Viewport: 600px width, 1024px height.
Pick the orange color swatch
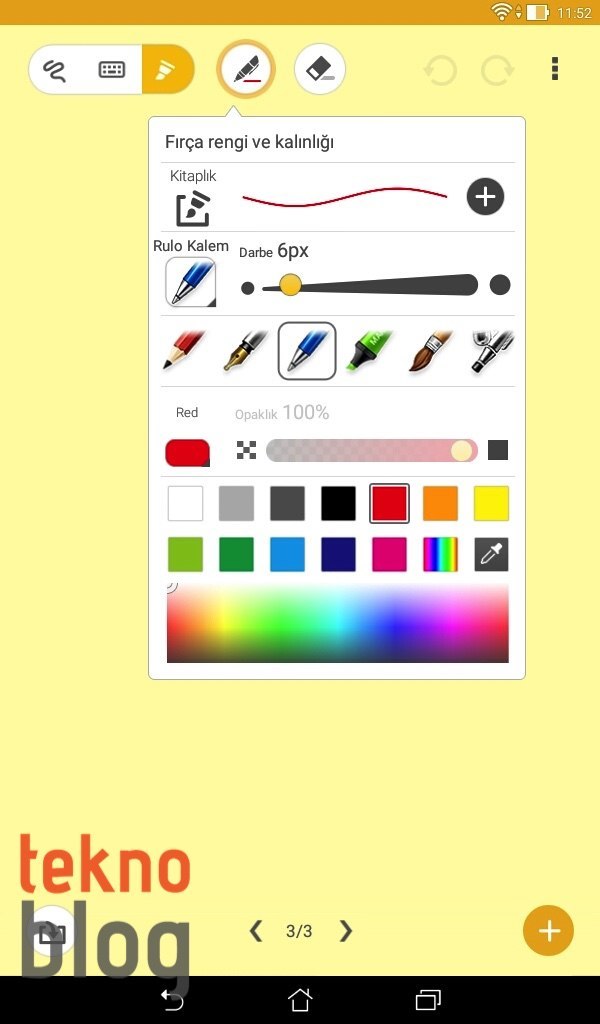point(440,503)
